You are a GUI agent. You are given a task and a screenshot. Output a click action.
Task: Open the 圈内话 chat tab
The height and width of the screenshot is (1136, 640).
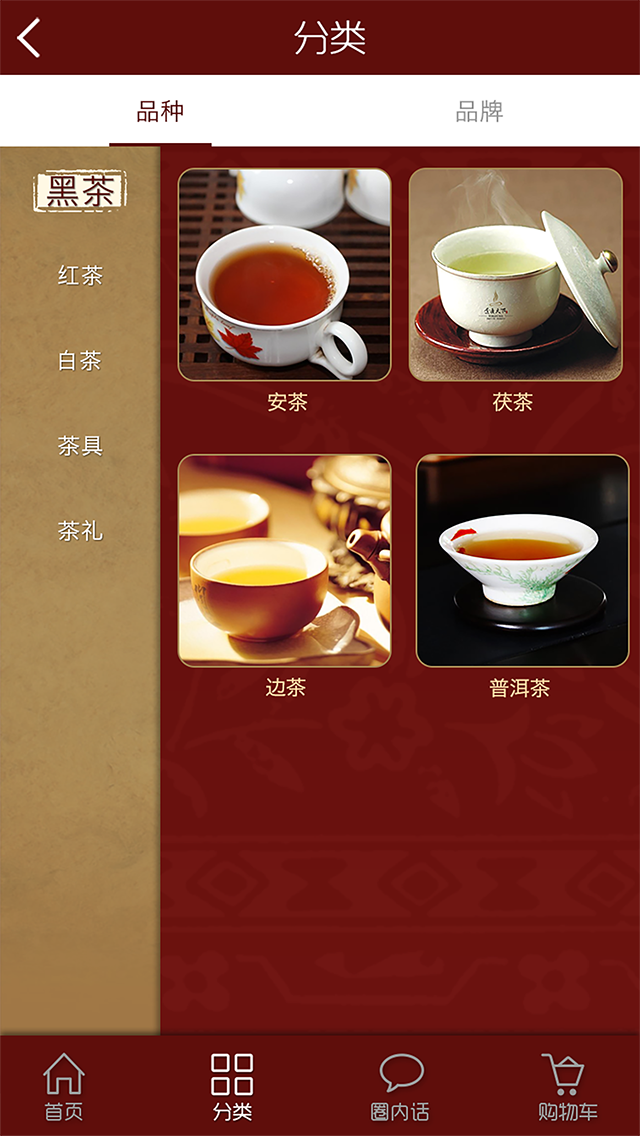(400, 1086)
